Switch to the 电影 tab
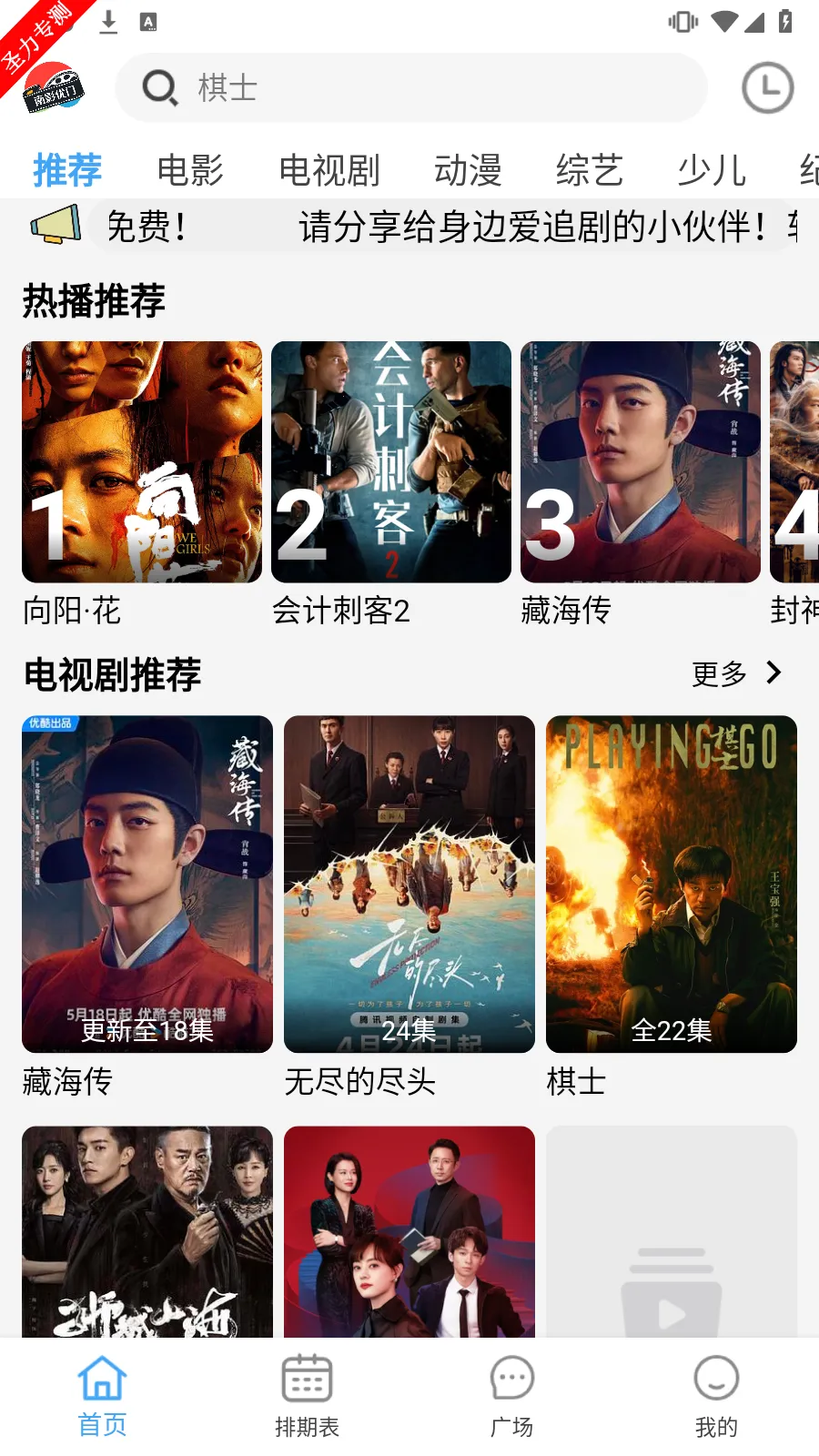 coord(190,170)
